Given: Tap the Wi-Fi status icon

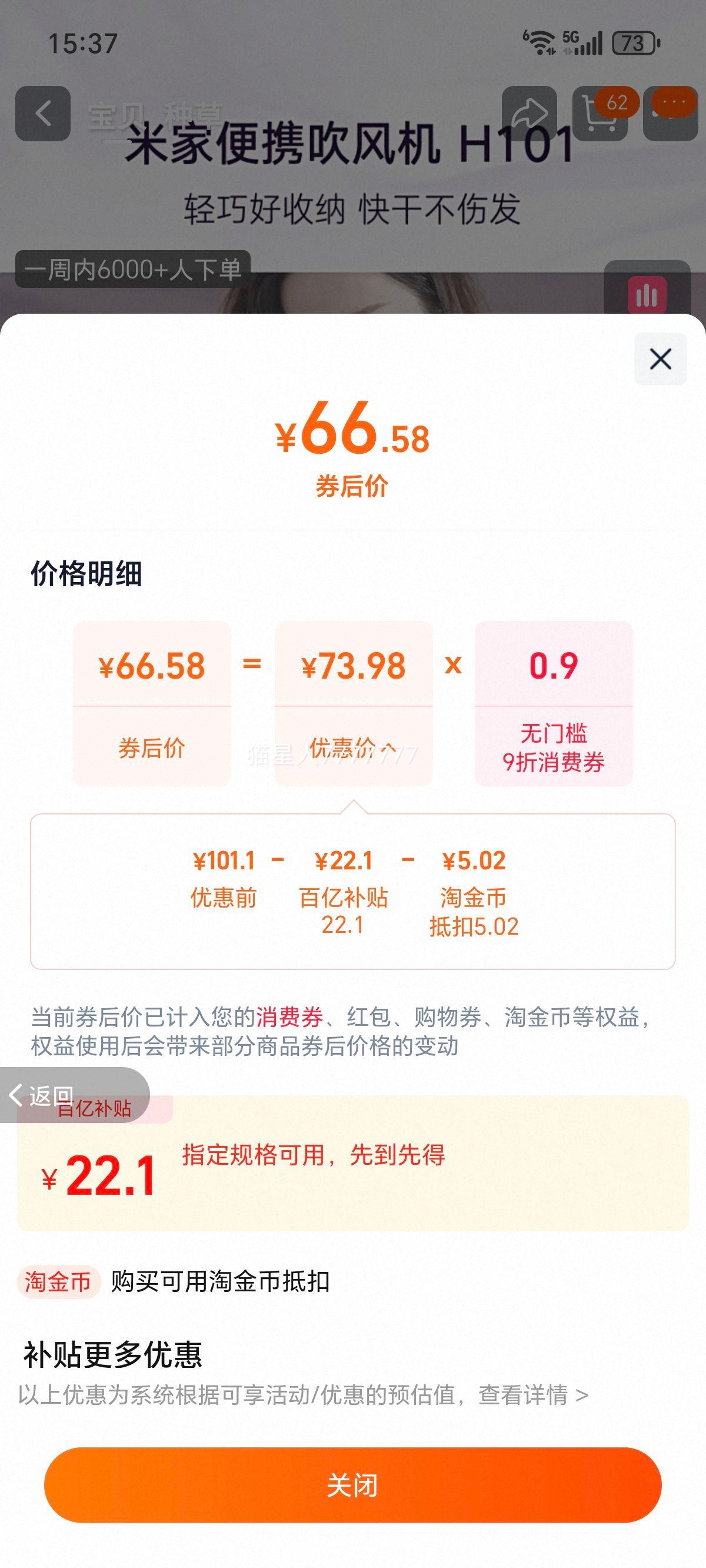Looking at the screenshot, I should click(x=538, y=42).
